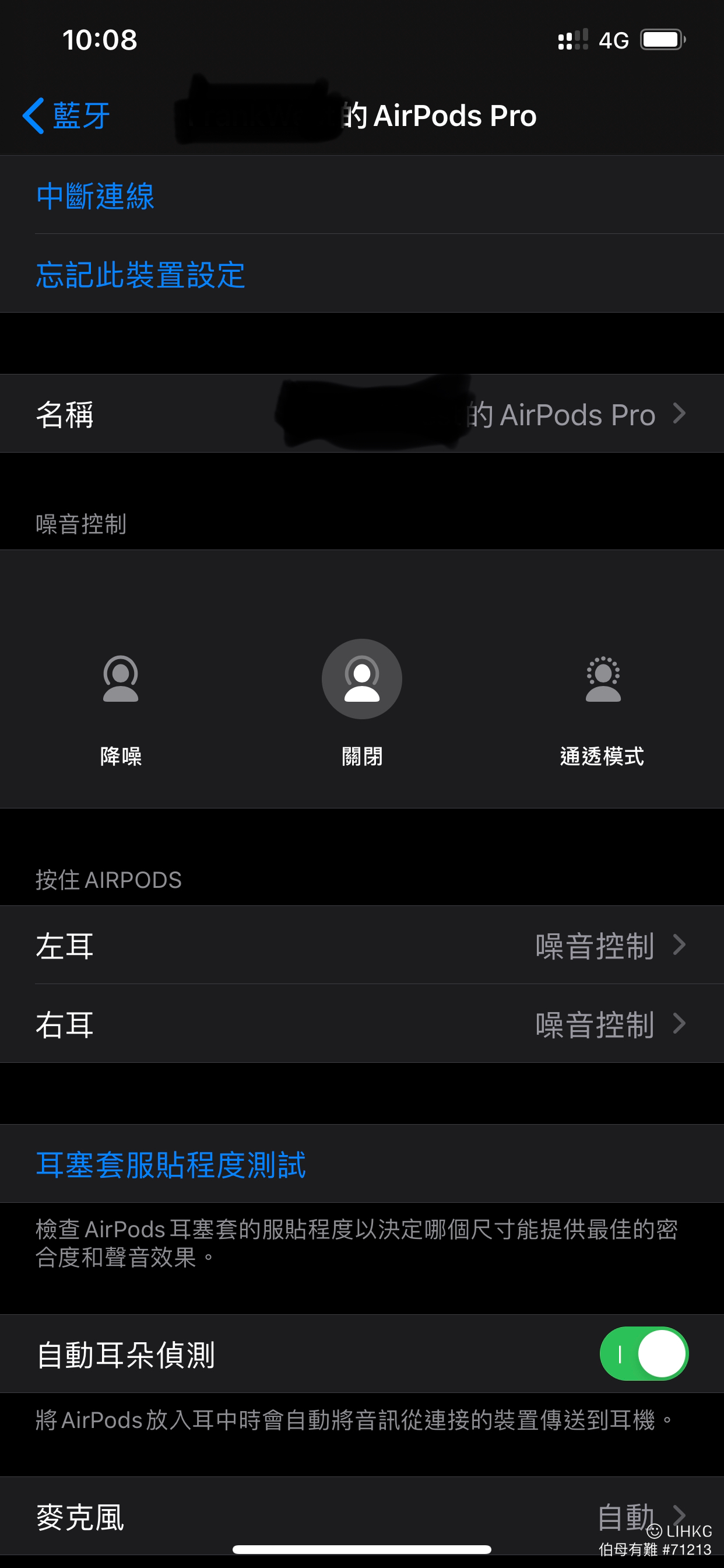Open the 名稱 row to rename
Viewport: 724px width, 1568px height.
coord(362,414)
